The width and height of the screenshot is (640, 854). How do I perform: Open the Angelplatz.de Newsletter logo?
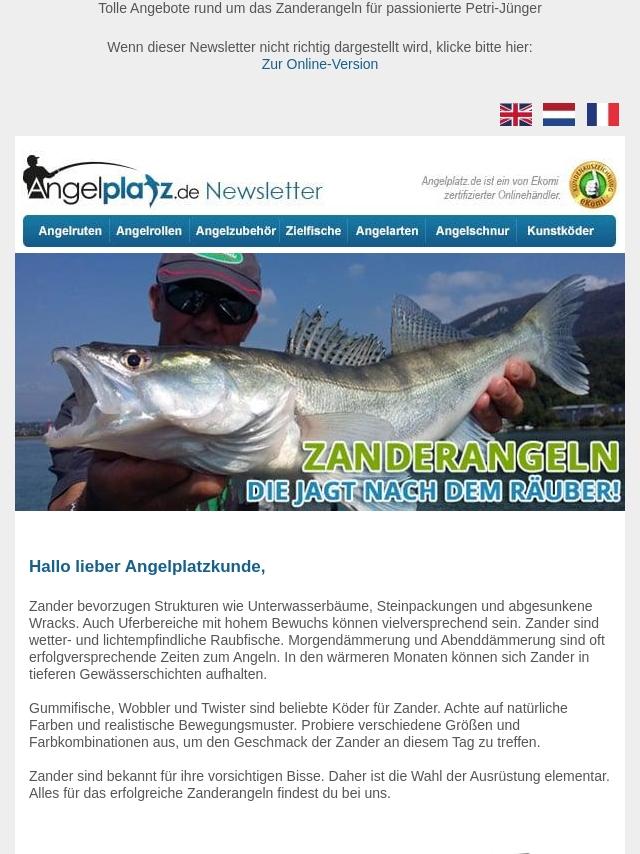[x=172, y=181]
